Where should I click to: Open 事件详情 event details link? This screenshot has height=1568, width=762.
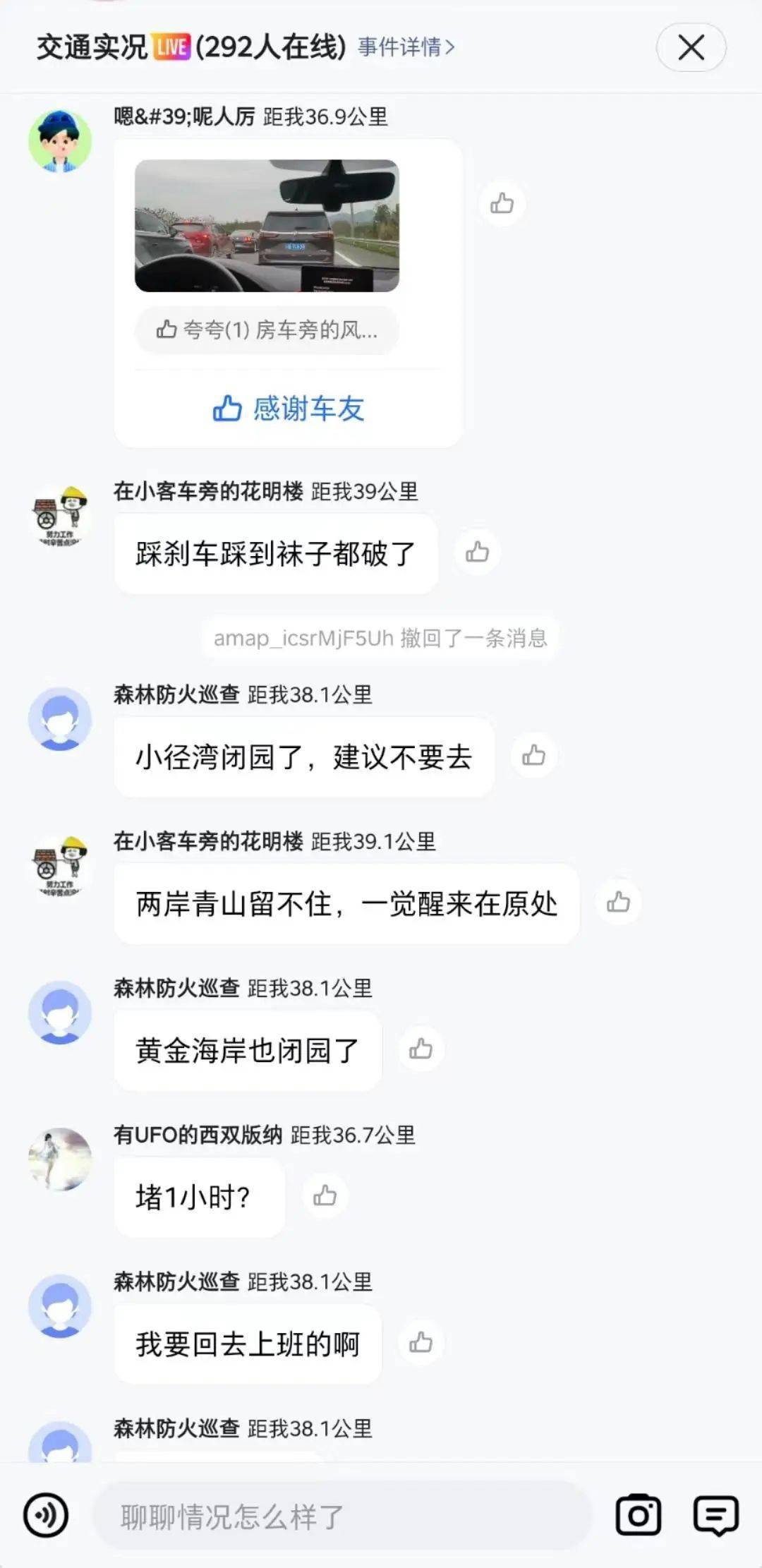pos(406,47)
